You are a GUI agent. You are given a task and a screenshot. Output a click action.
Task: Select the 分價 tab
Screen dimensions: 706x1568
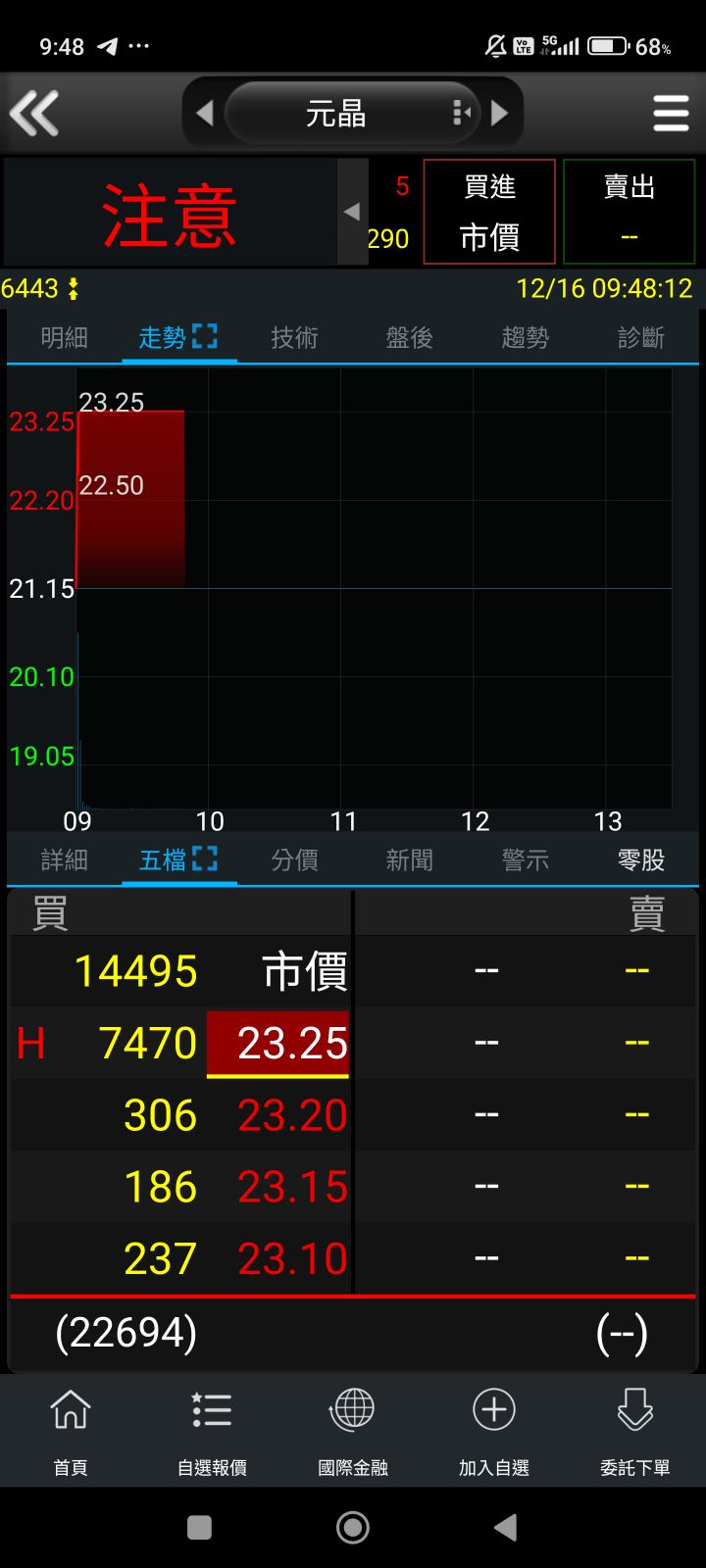[294, 860]
